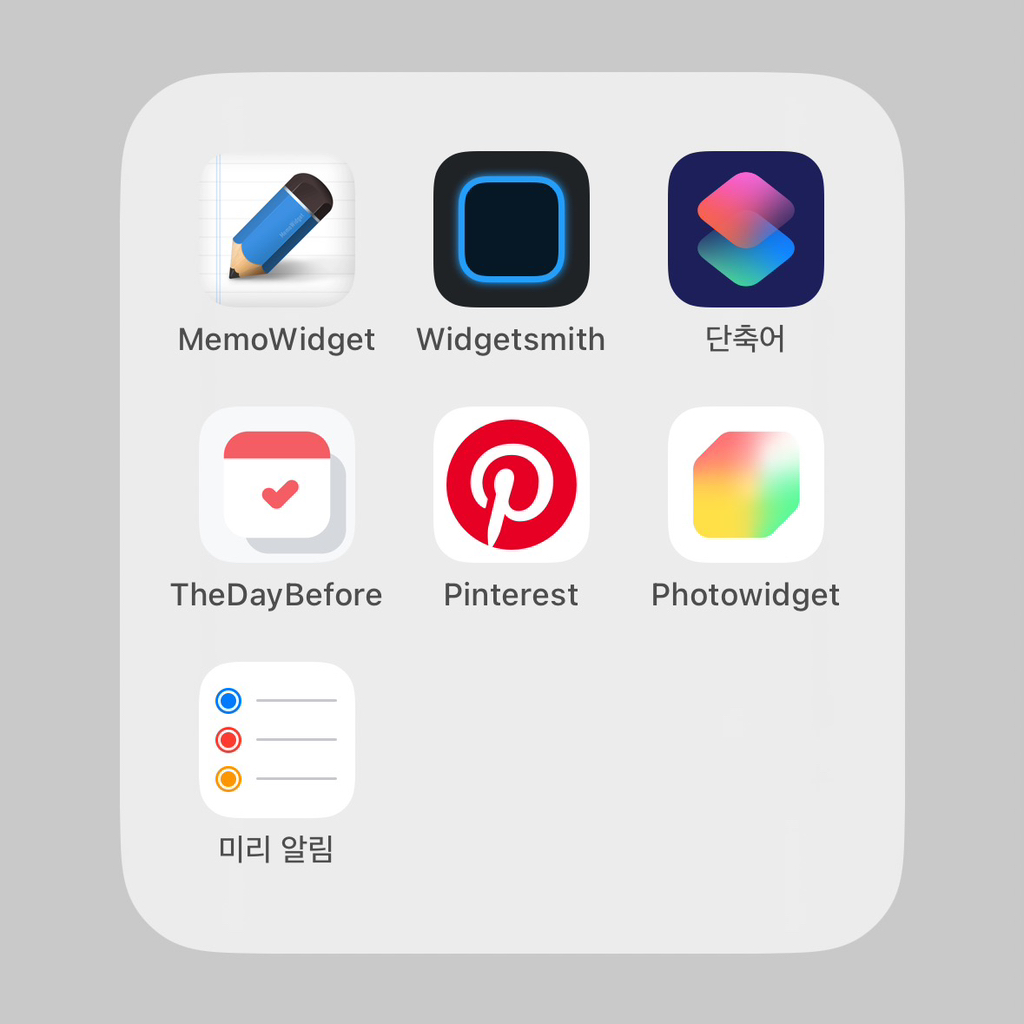Open the MemoWidget app

(277, 229)
